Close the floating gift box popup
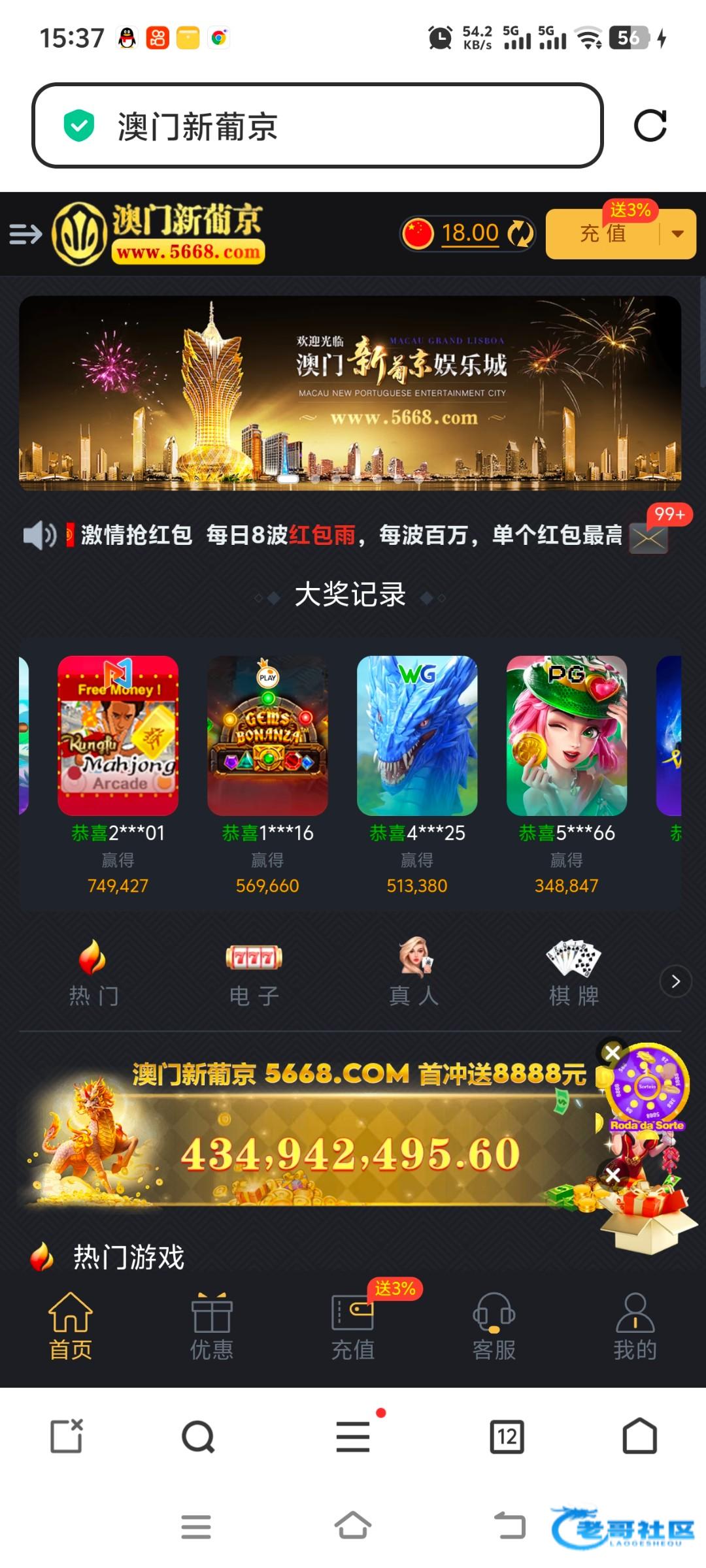This screenshot has height=1568, width=706. click(613, 1175)
